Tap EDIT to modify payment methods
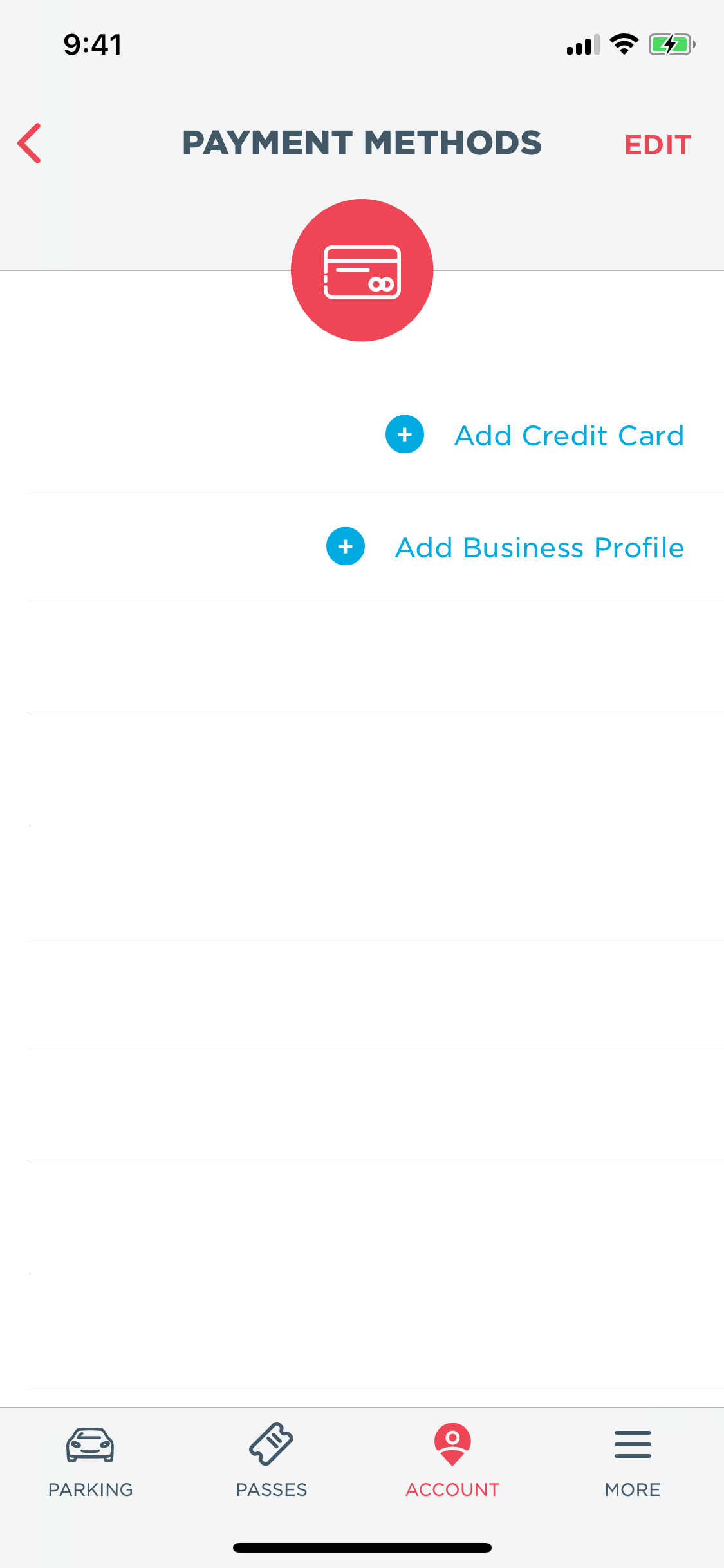The height and width of the screenshot is (1568, 724). click(658, 145)
